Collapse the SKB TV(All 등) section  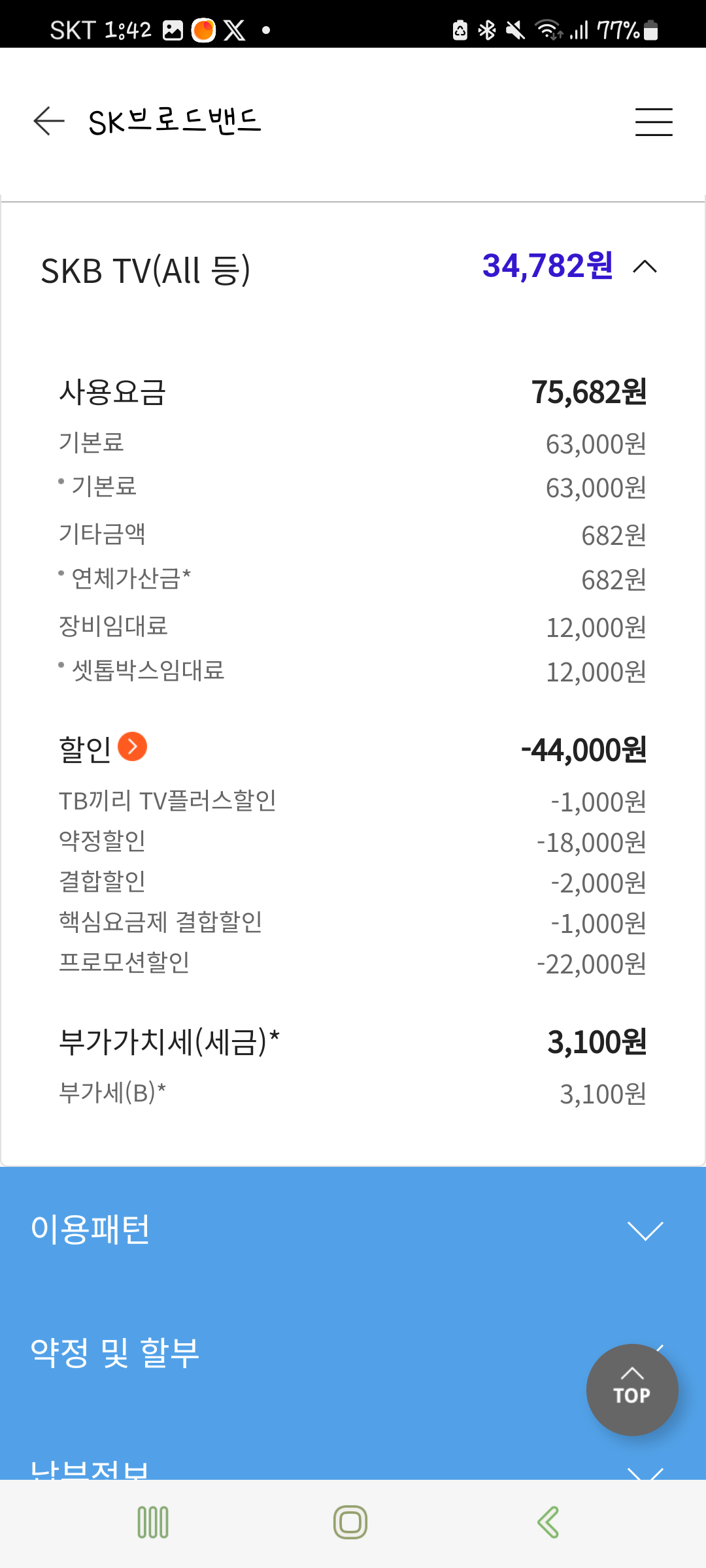(645, 267)
